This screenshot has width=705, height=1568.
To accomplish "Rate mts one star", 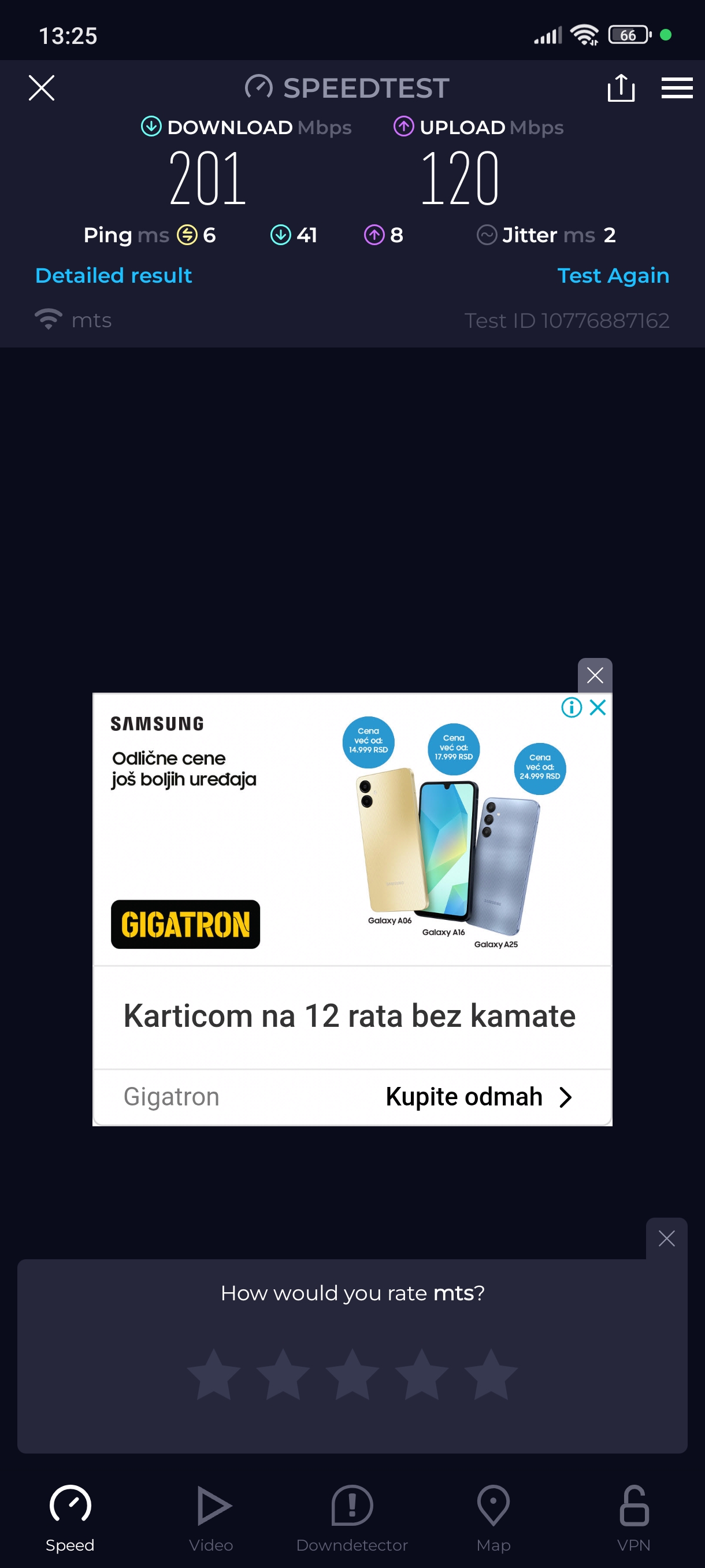I will (x=213, y=1374).
